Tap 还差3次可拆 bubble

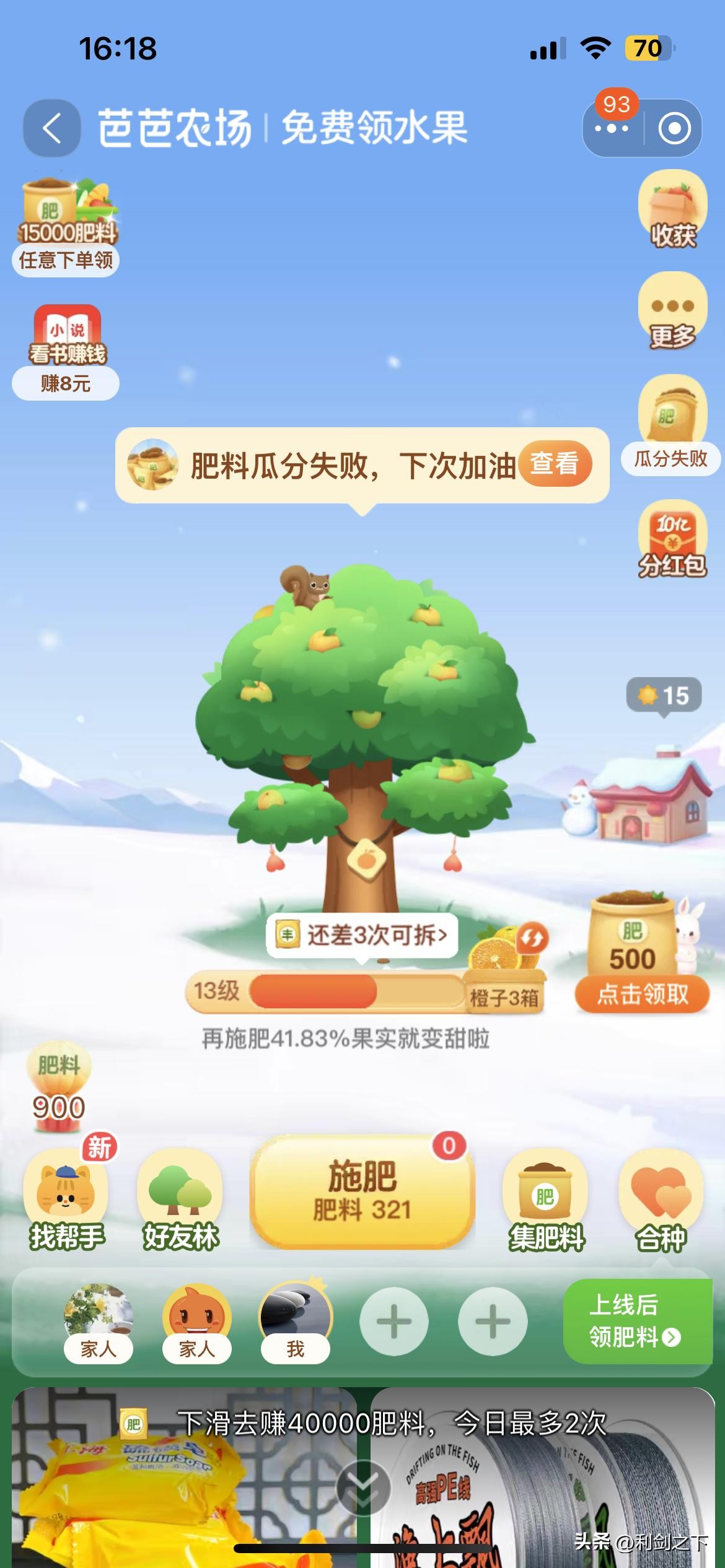(x=362, y=934)
